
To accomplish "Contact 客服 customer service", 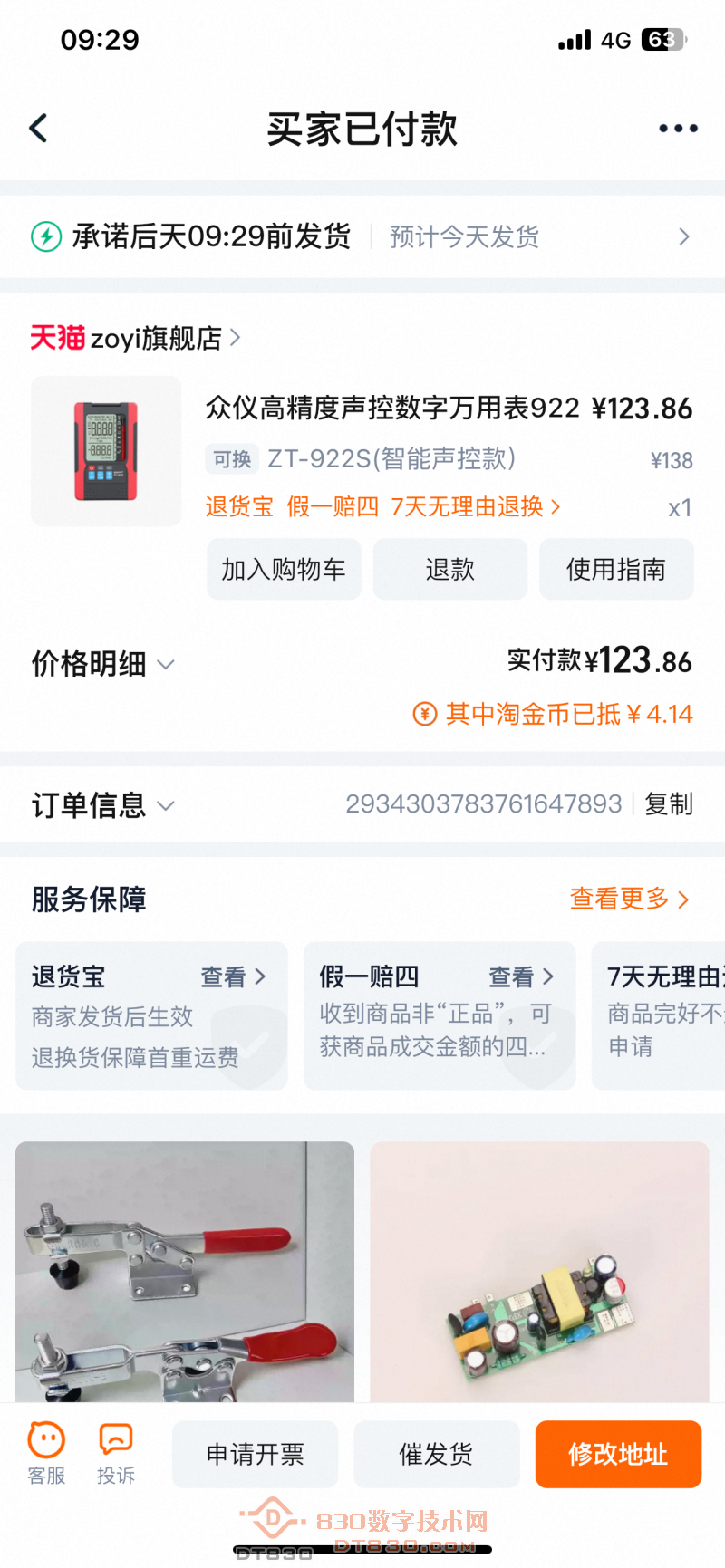I will (x=46, y=1453).
